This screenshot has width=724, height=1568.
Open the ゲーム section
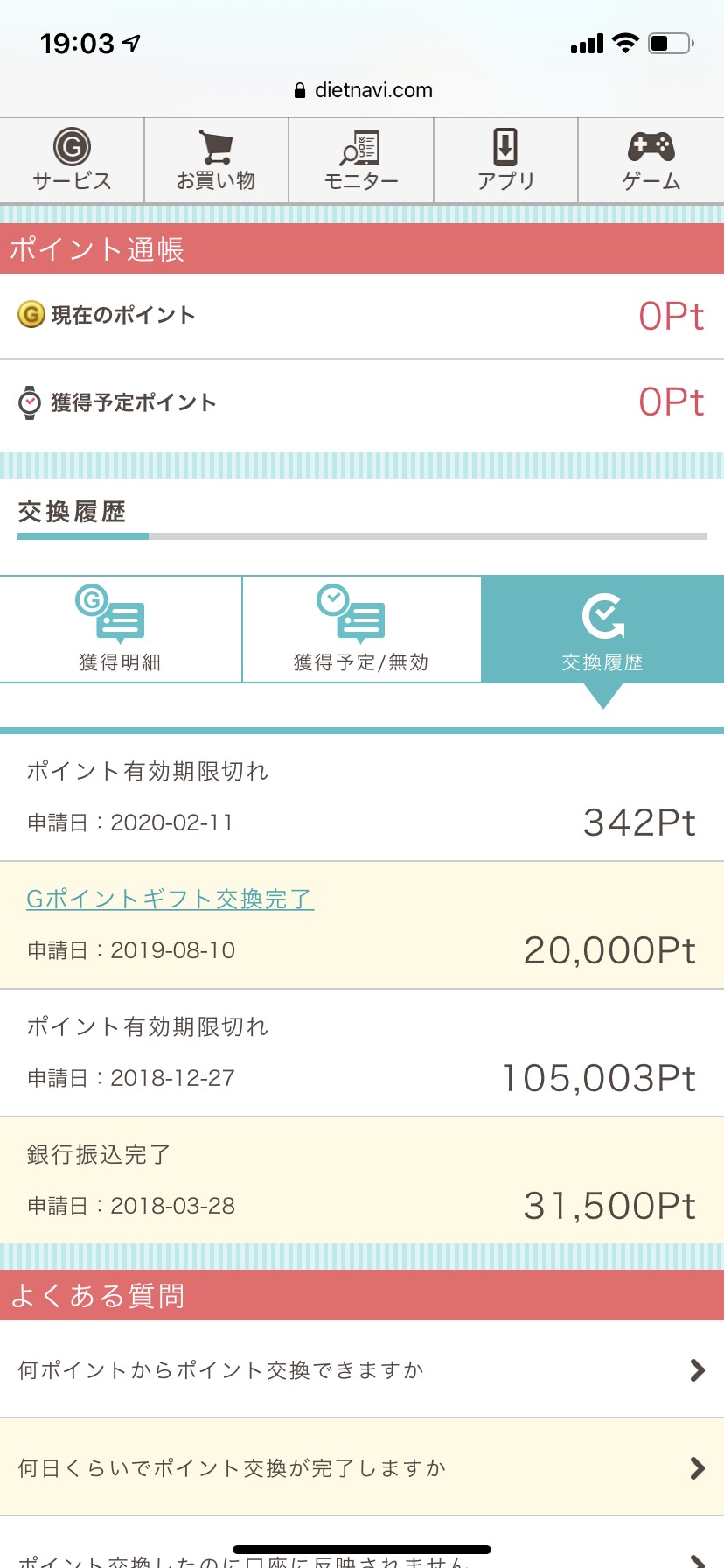click(651, 160)
